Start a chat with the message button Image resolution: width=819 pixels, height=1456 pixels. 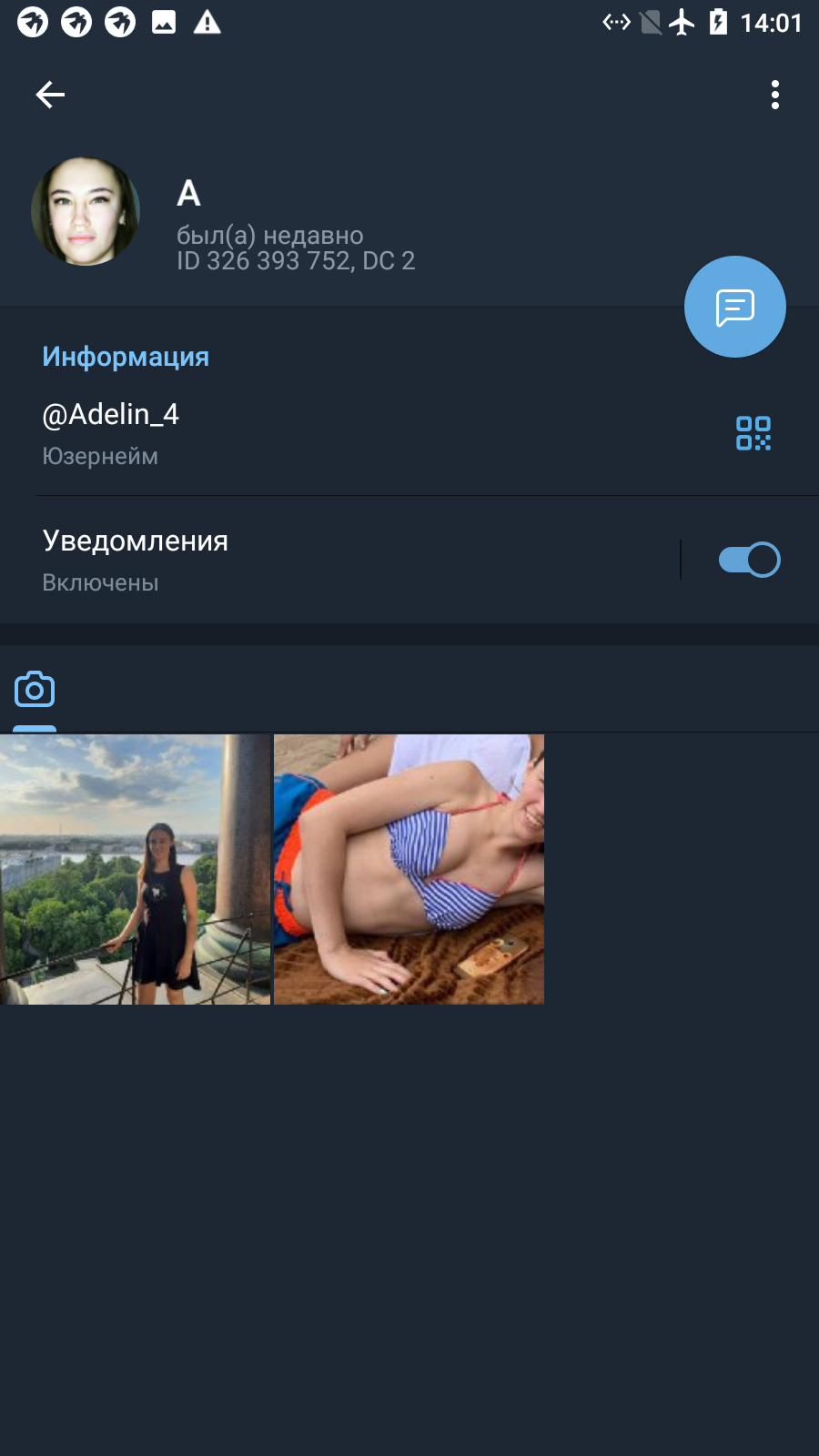pos(735,307)
